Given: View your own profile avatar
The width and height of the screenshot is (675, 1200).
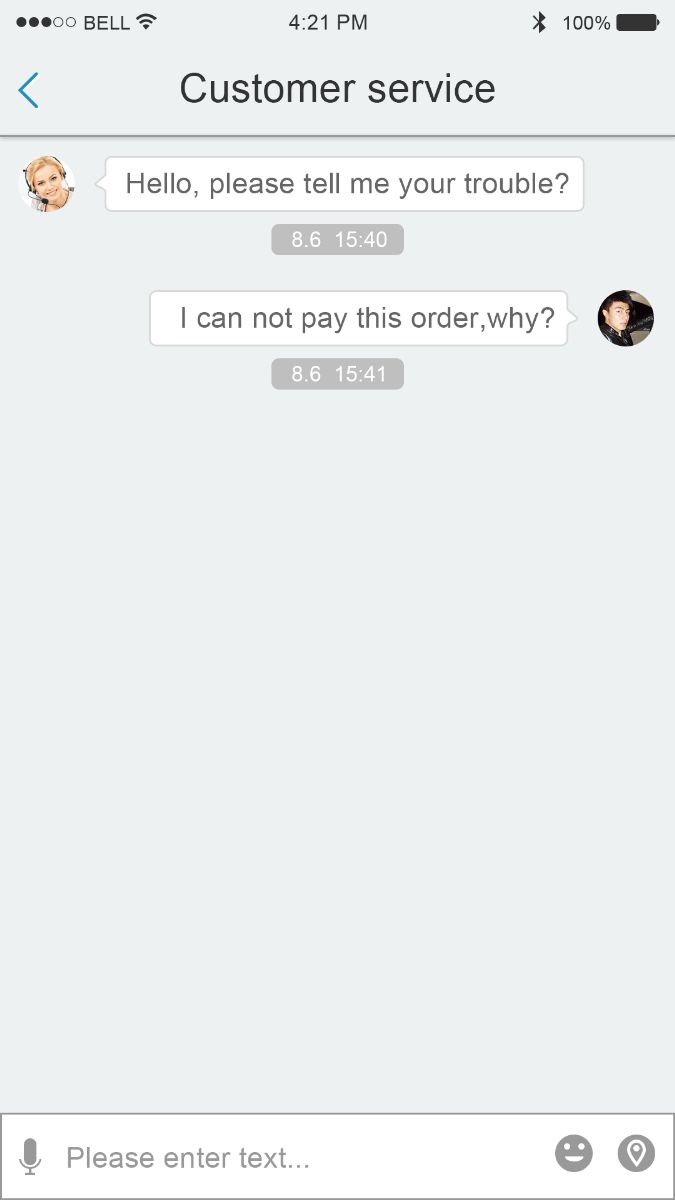Looking at the screenshot, I should [x=625, y=318].
